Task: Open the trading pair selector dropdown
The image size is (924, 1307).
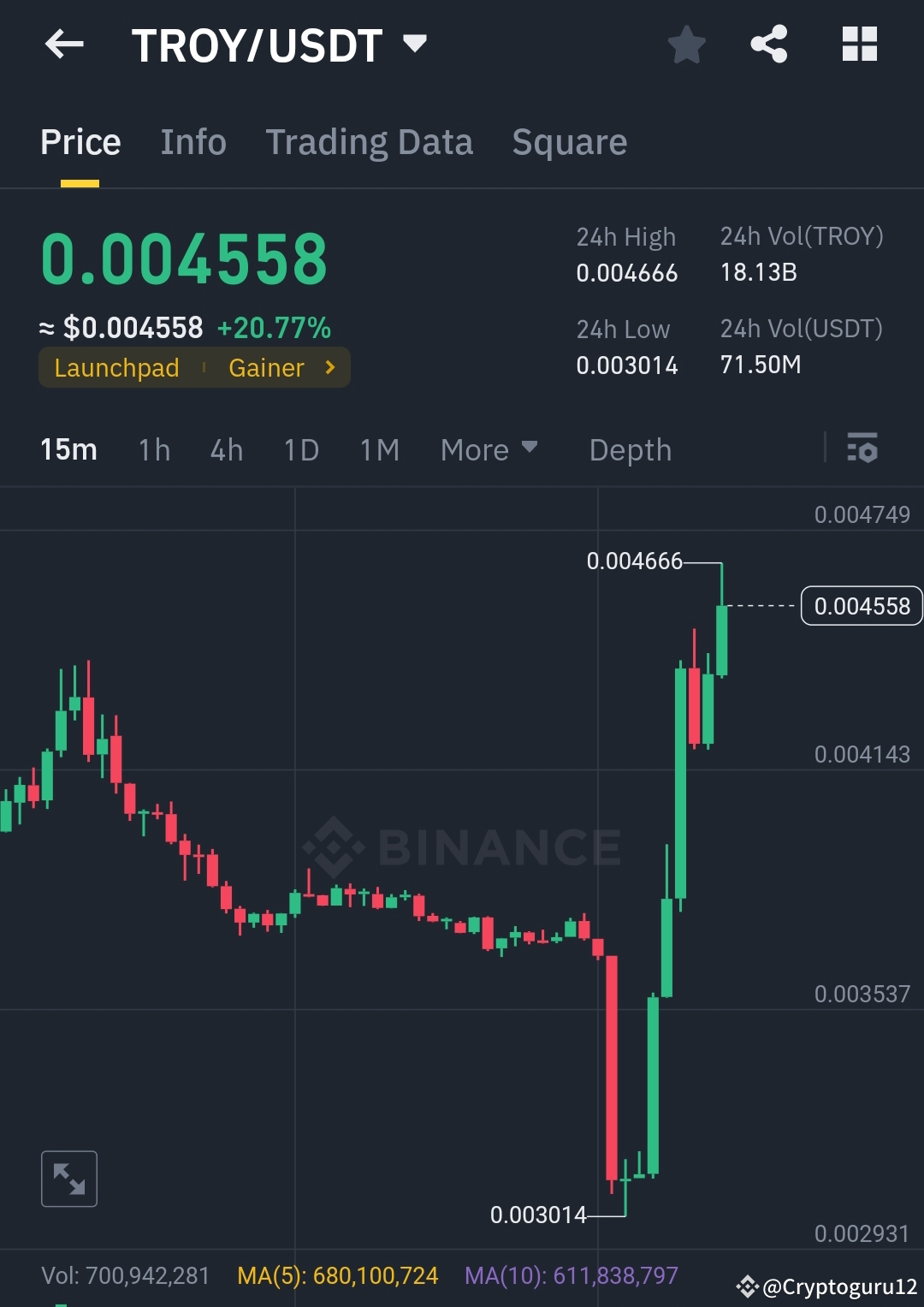Action: coord(416,45)
